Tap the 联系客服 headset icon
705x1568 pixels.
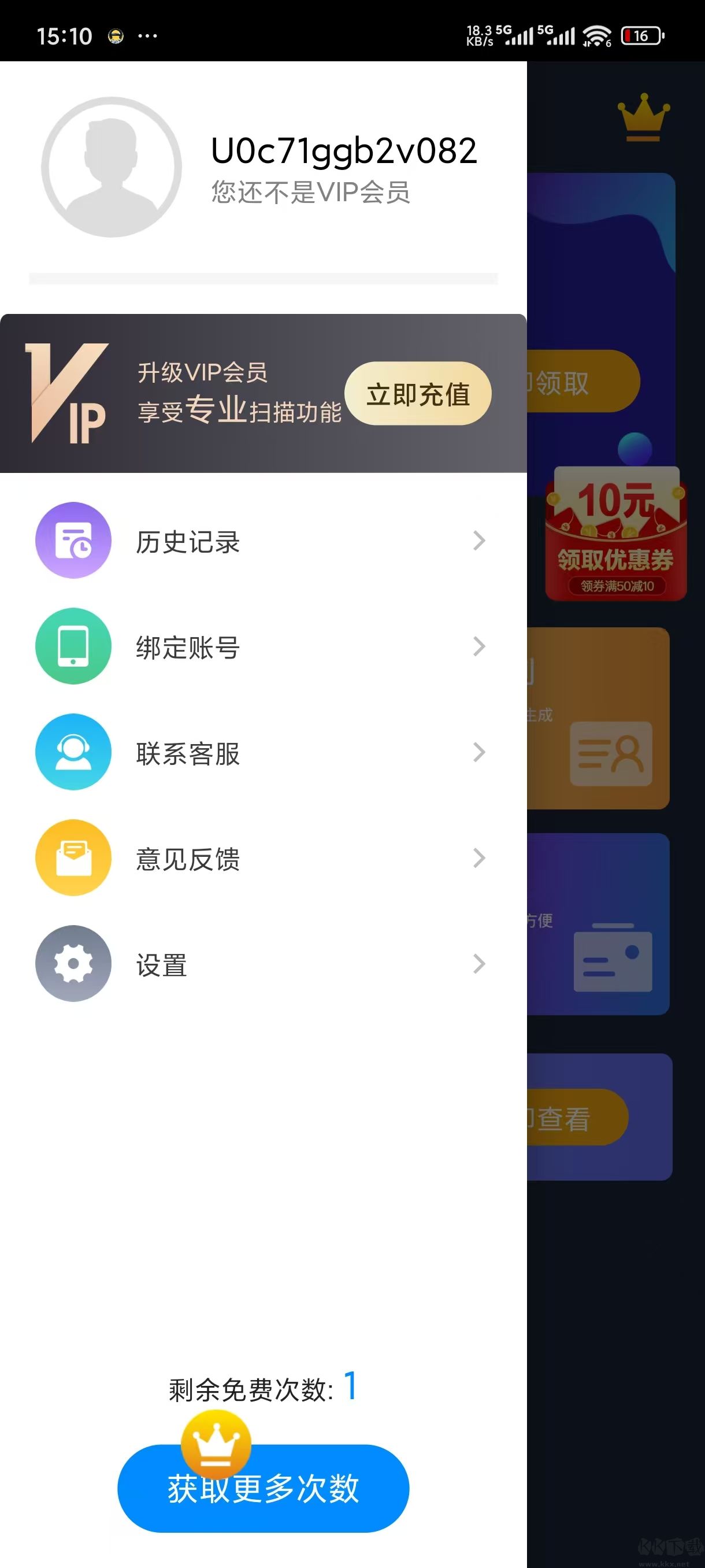pos(73,752)
